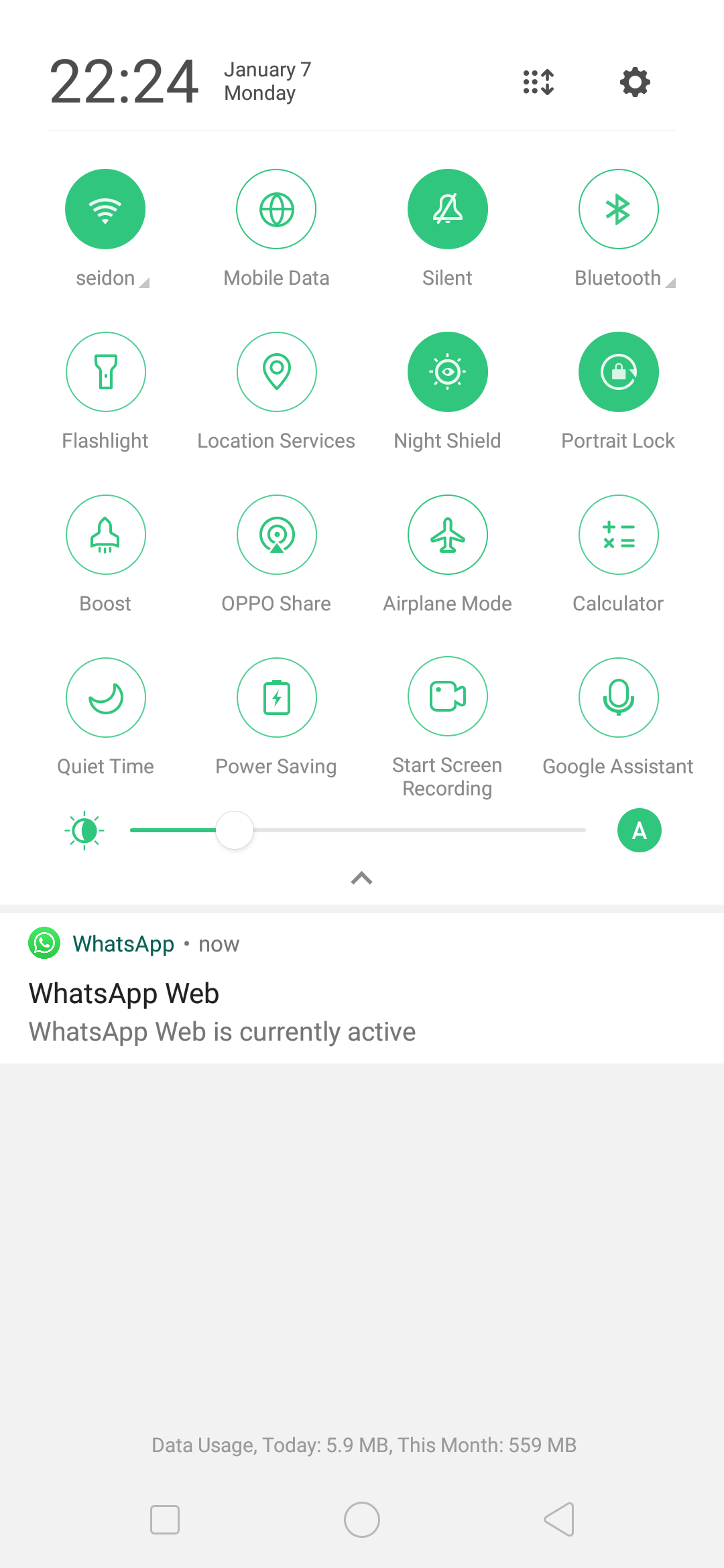The width and height of the screenshot is (724, 1568).
Task: Launch Google Assistant
Action: tap(618, 698)
